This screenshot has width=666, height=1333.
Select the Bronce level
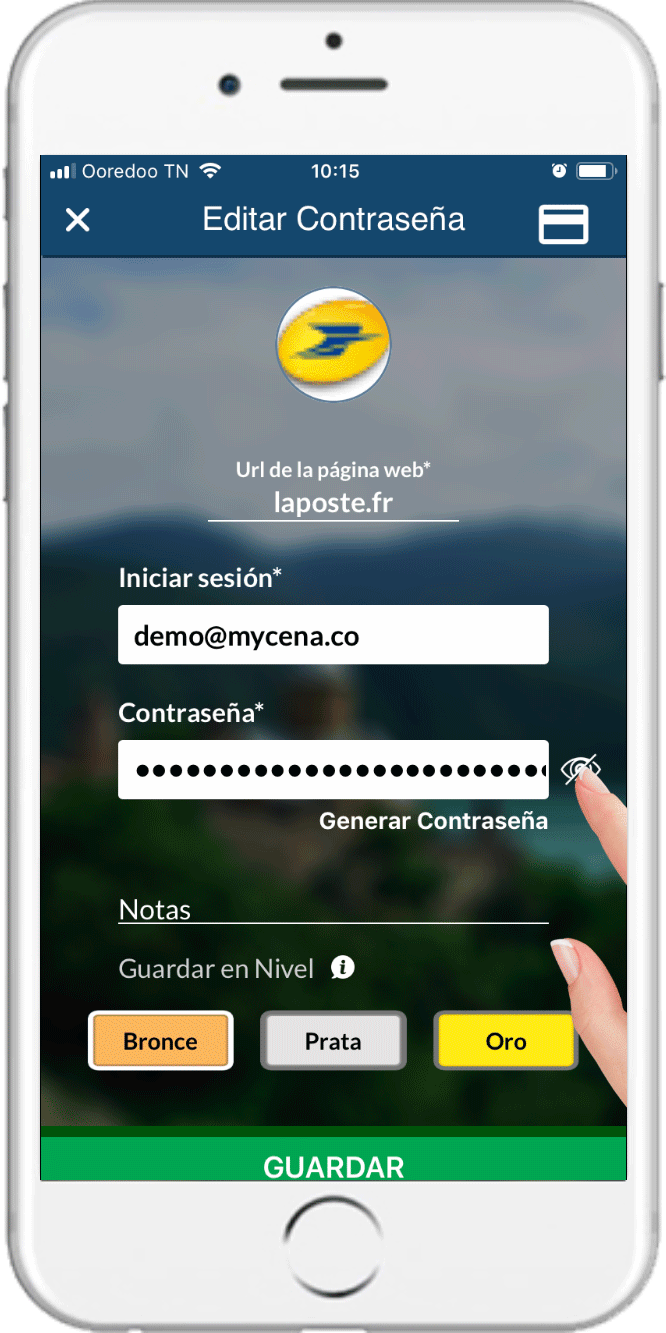click(x=160, y=1041)
